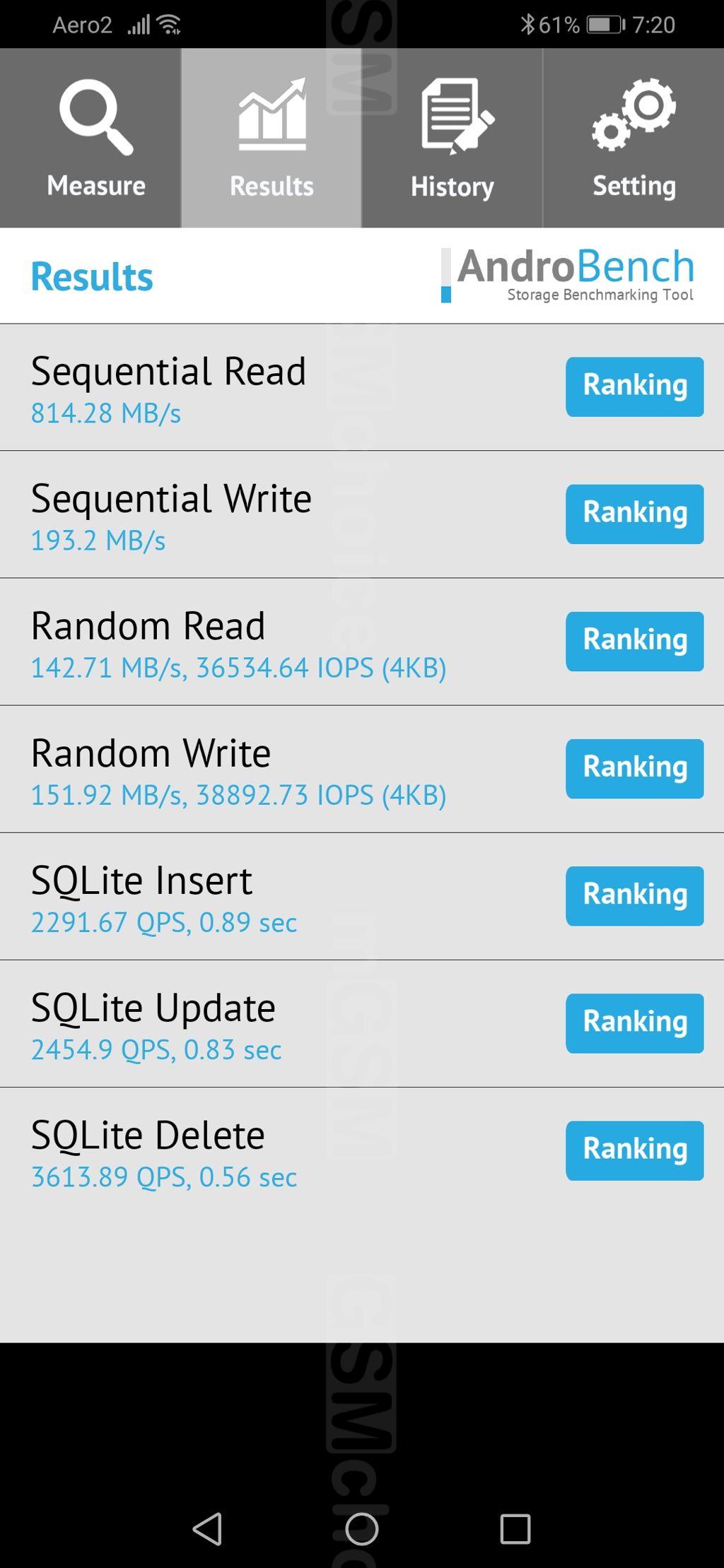Go back using the system back button

[x=208, y=1528]
